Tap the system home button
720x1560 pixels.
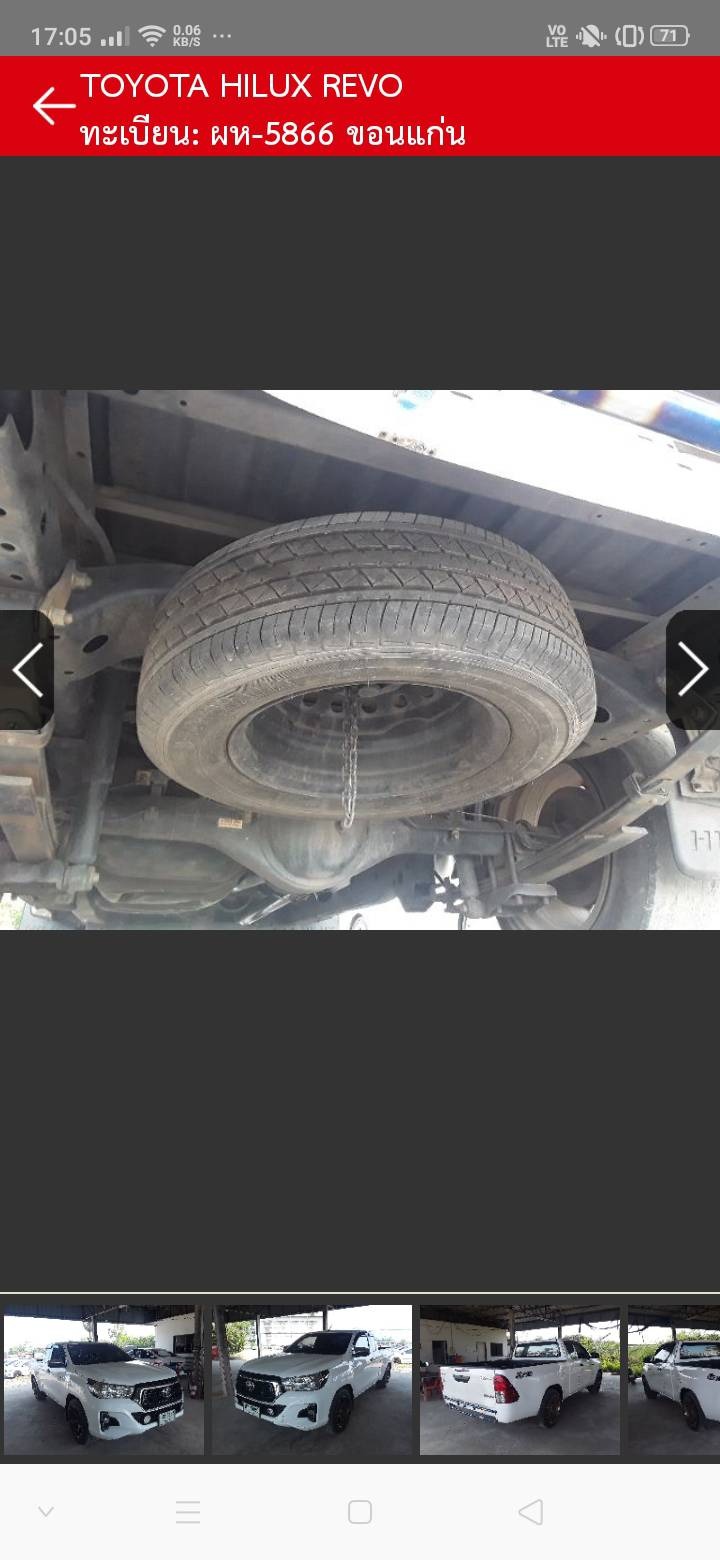(x=360, y=1512)
